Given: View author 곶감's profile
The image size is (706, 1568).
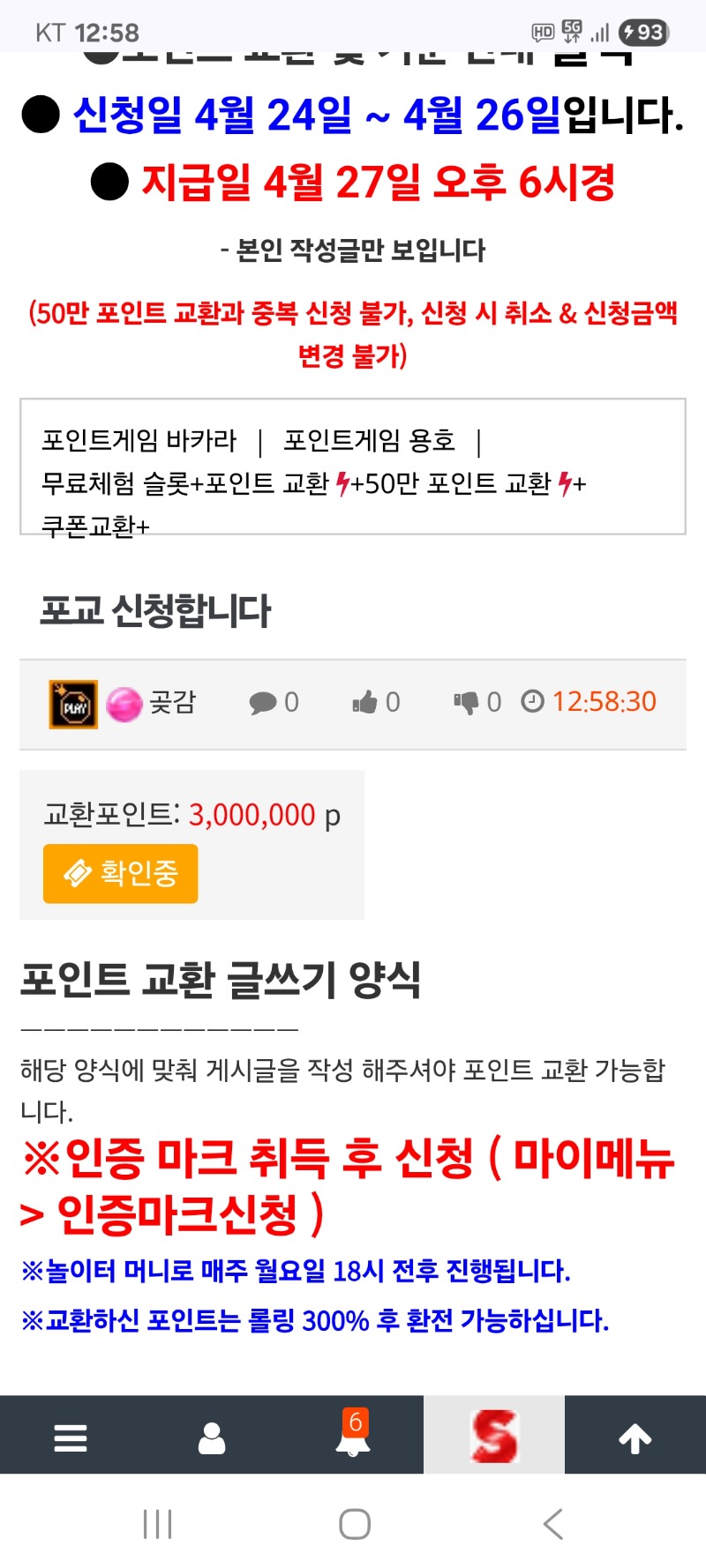Looking at the screenshot, I should click(x=172, y=702).
